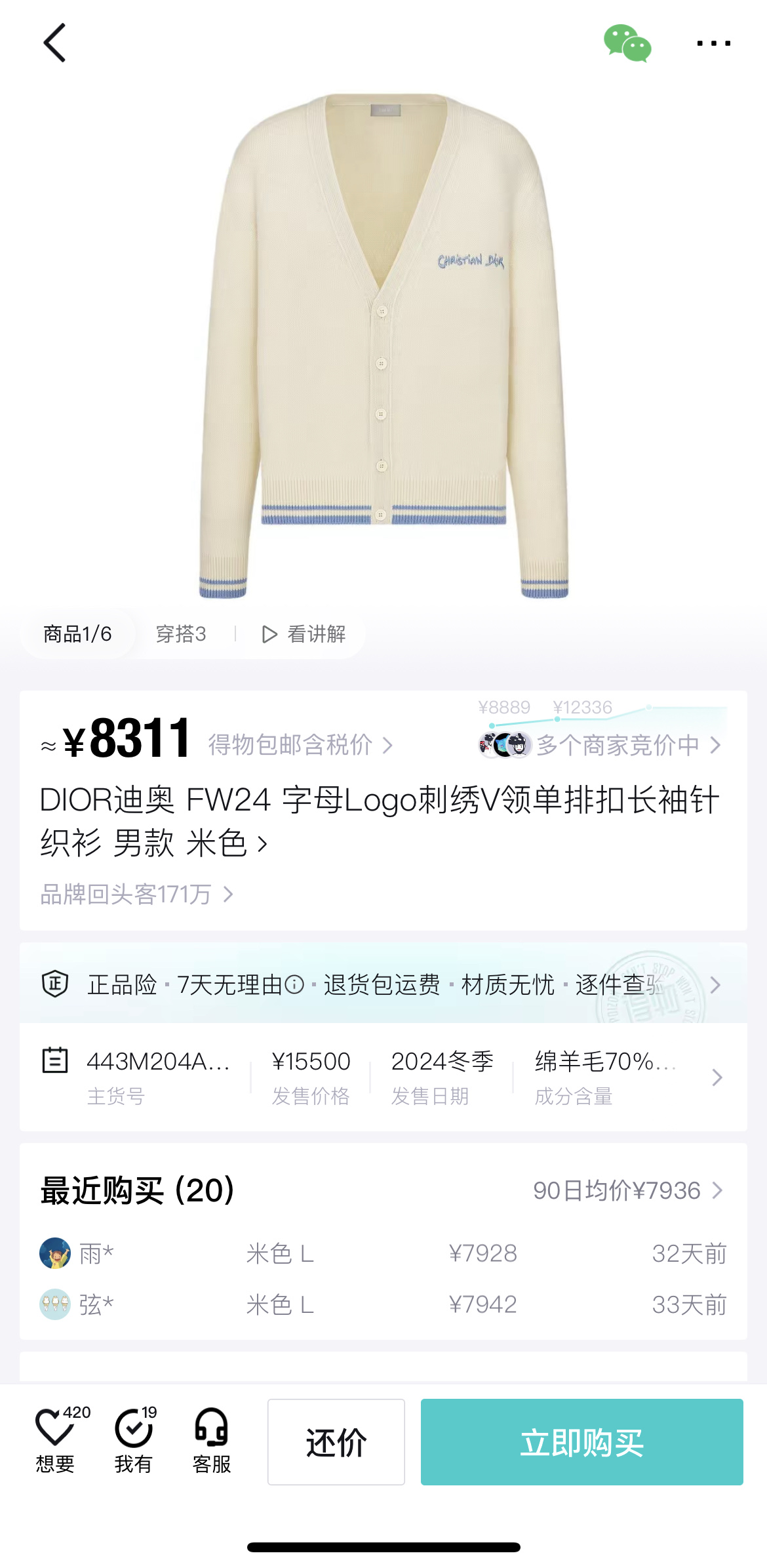Tap 还价 to make an offer

pos(336,1442)
